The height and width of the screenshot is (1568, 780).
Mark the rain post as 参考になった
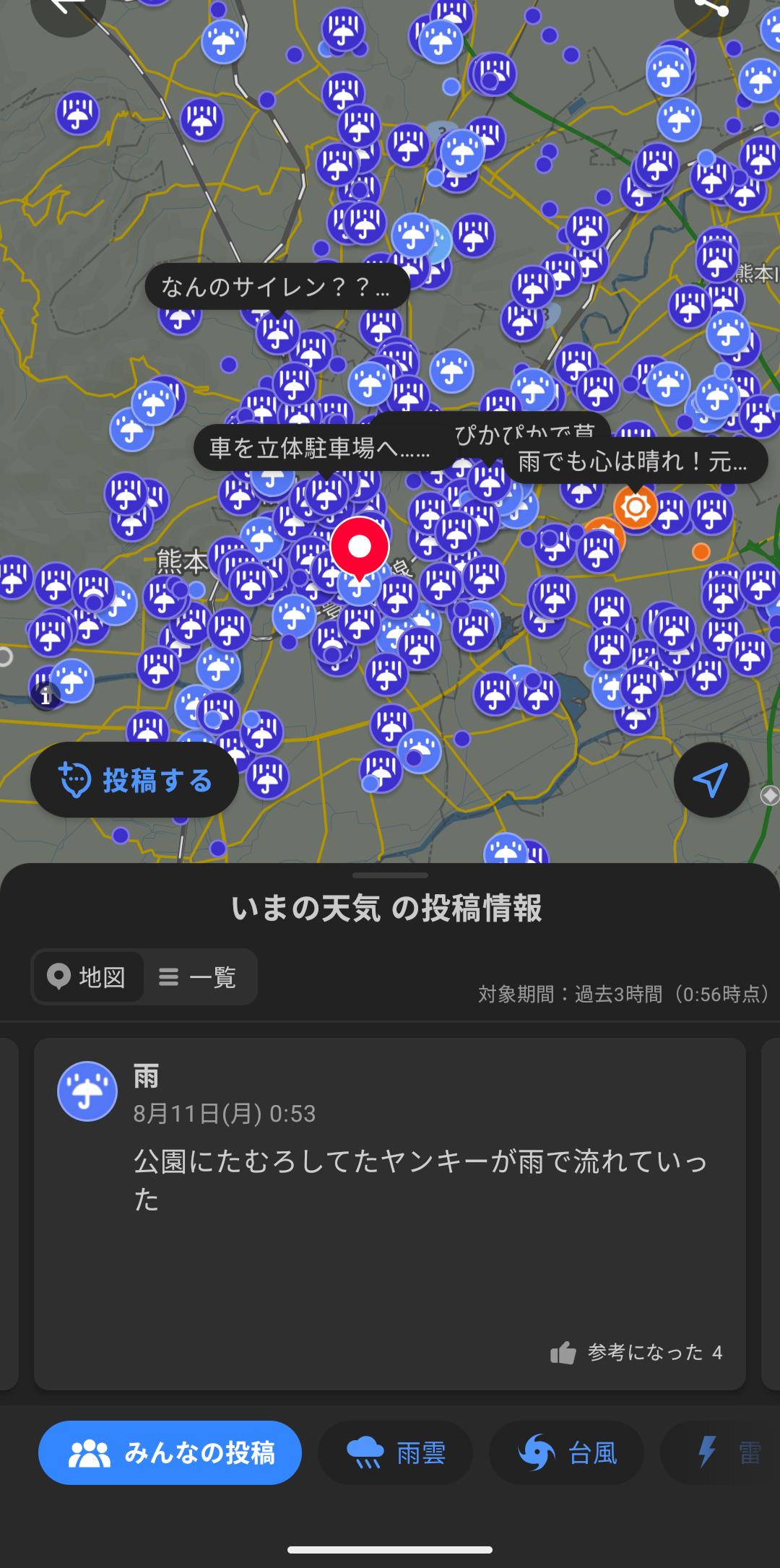coord(636,1352)
